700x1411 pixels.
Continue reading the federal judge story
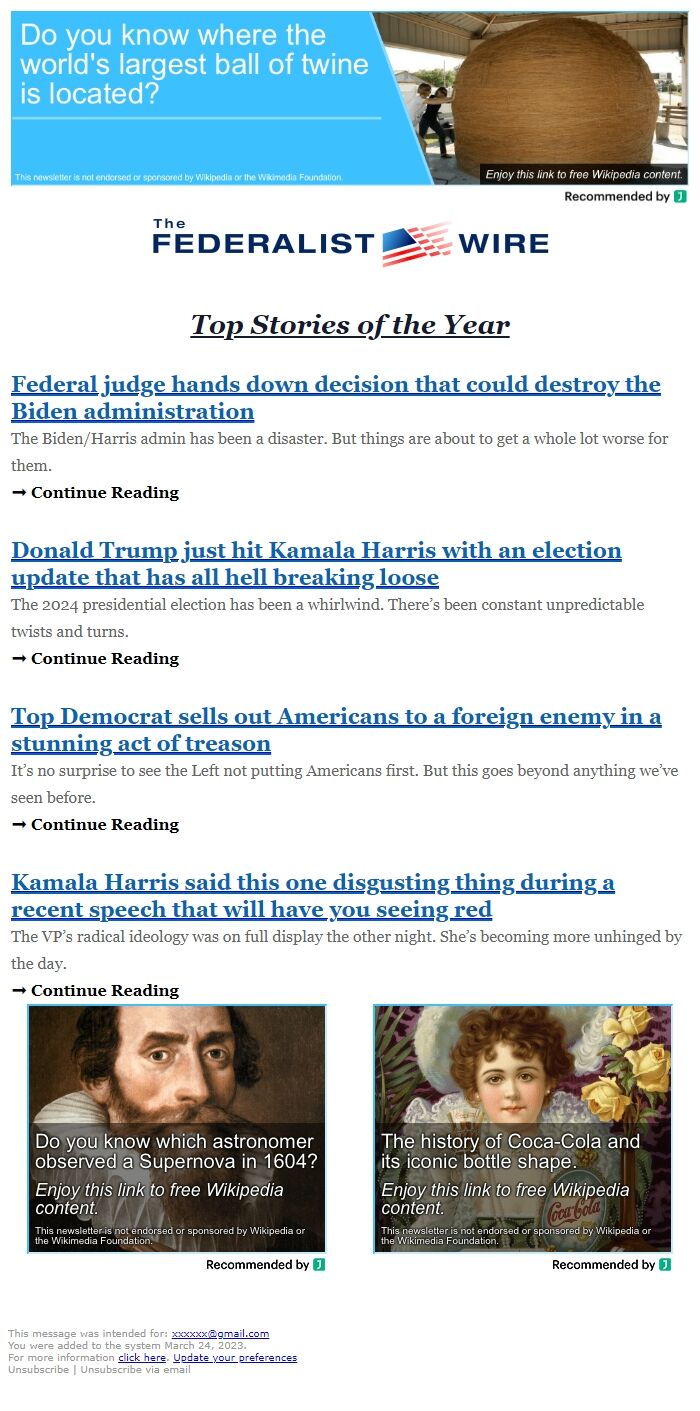click(95, 492)
